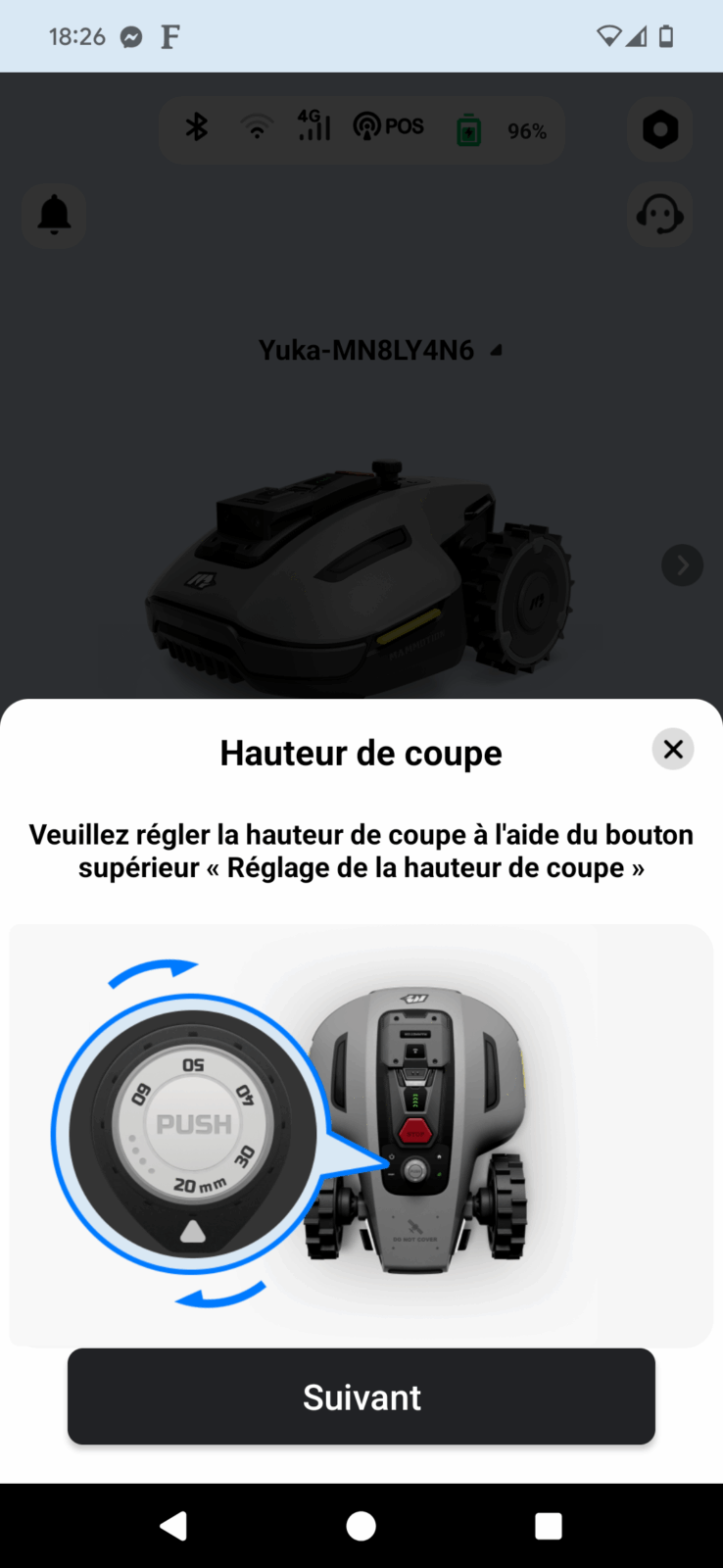Go back with the system back button
Image resolution: width=723 pixels, height=1568 pixels.
(x=173, y=1526)
